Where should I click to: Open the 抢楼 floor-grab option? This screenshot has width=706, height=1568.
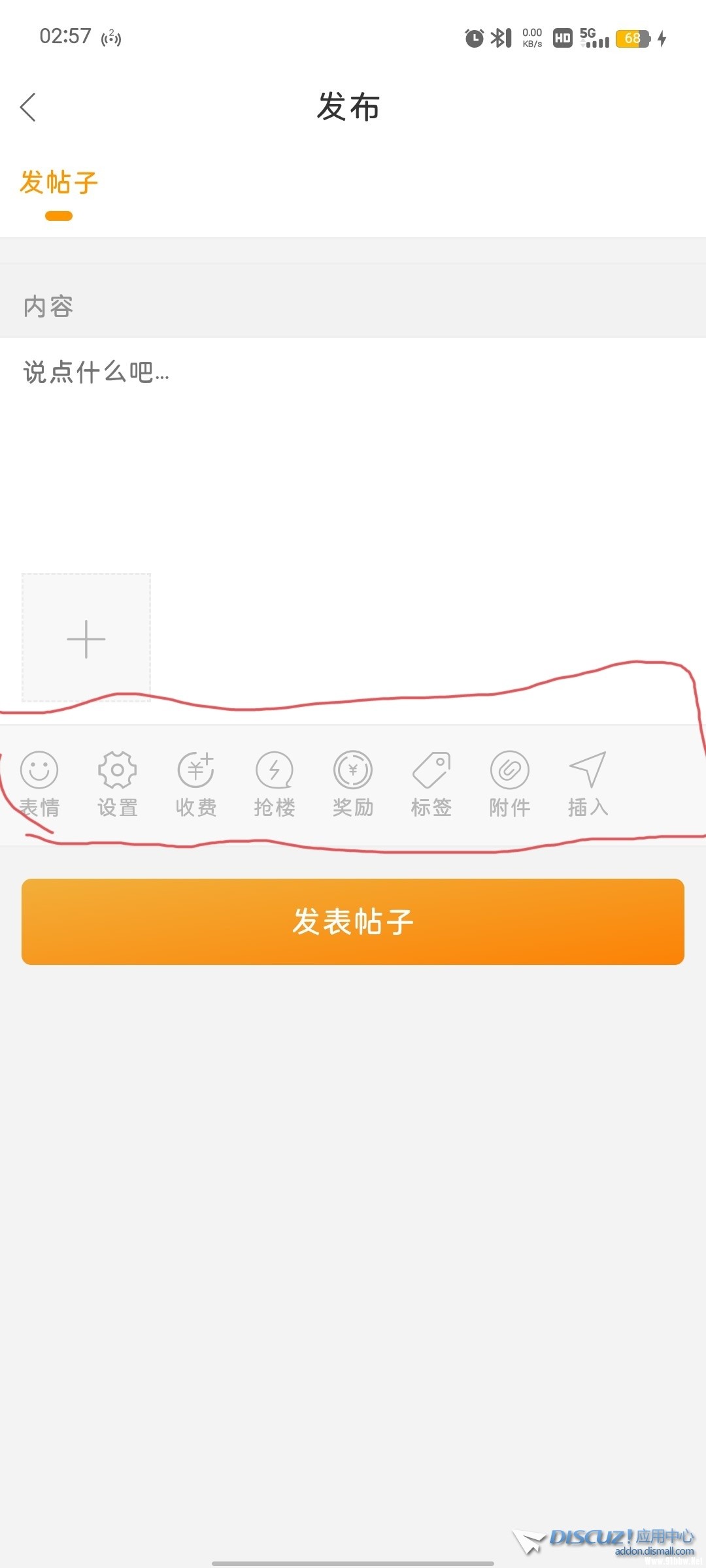coord(275,783)
